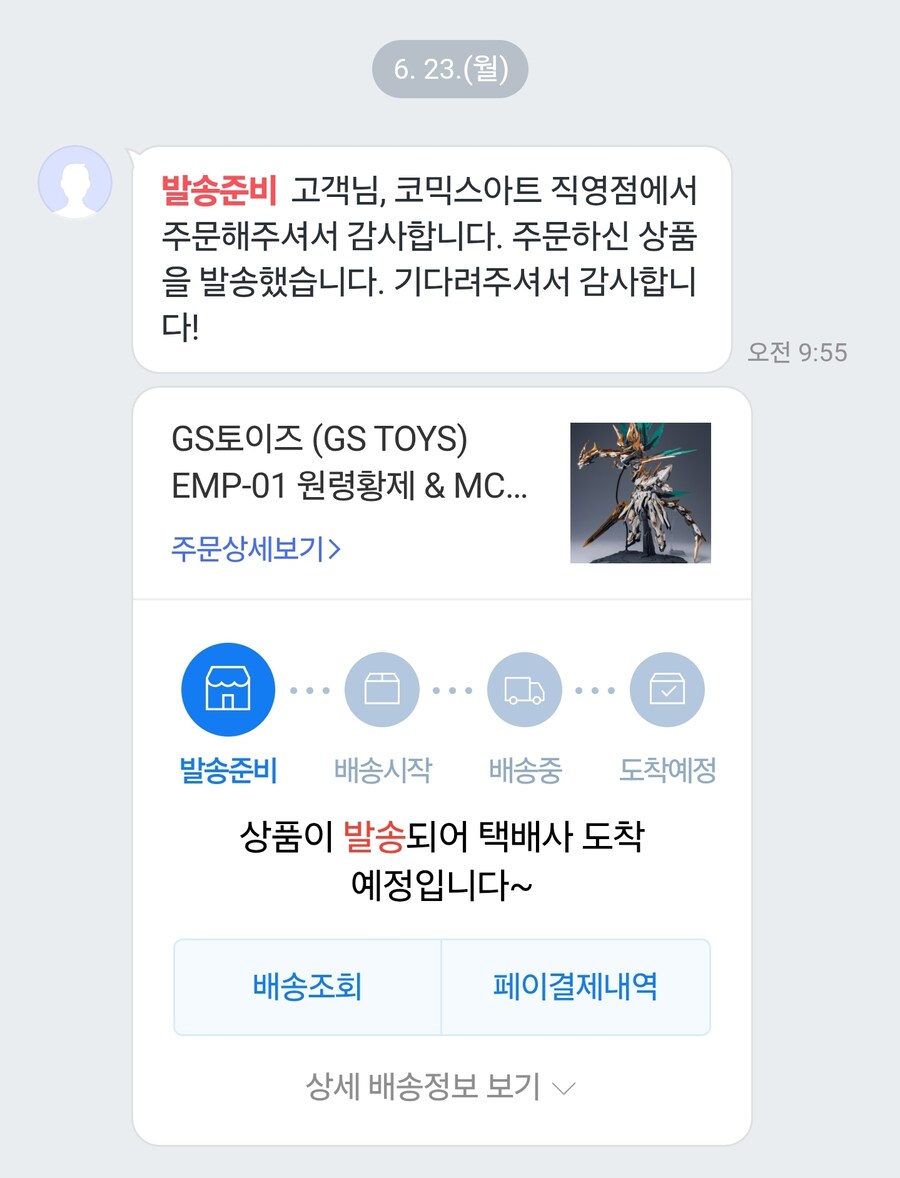Click the truck stage between 배송시작 and 도착예정

pos(525,688)
